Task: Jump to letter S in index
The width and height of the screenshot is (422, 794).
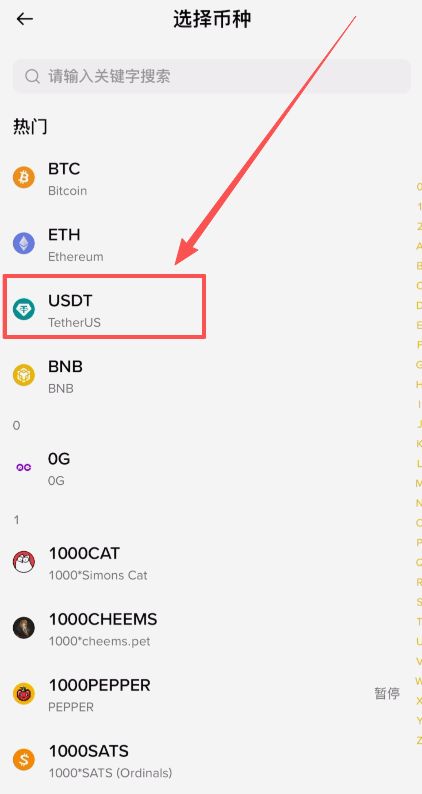Action: point(418,602)
